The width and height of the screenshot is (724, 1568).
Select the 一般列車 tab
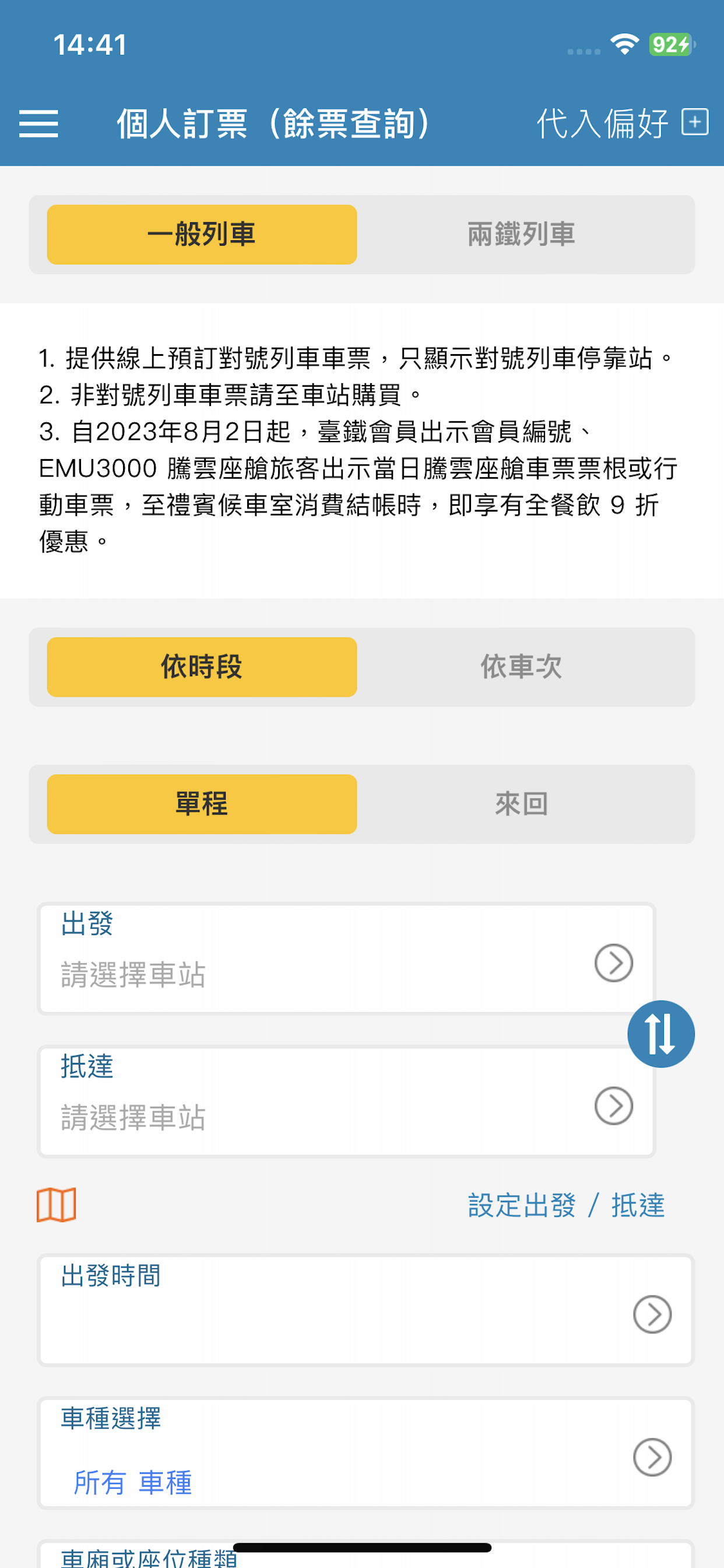coord(202,235)
